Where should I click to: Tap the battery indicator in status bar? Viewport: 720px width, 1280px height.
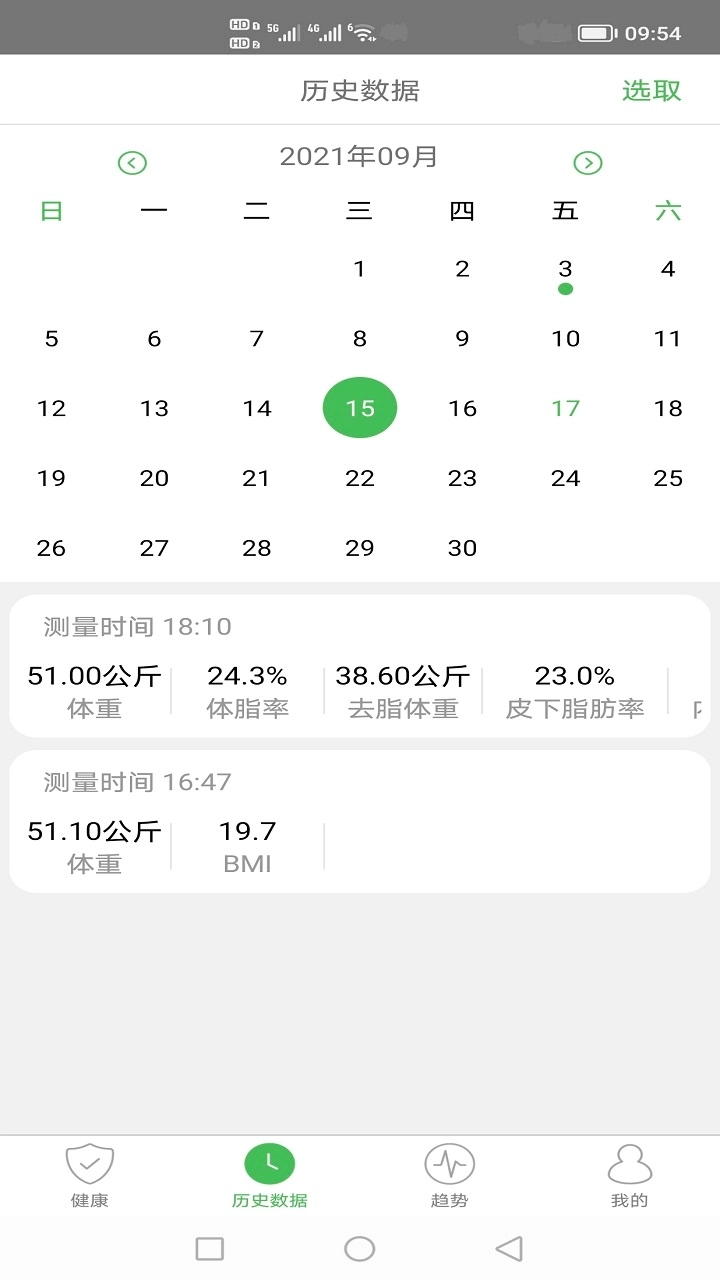point(600,31)
